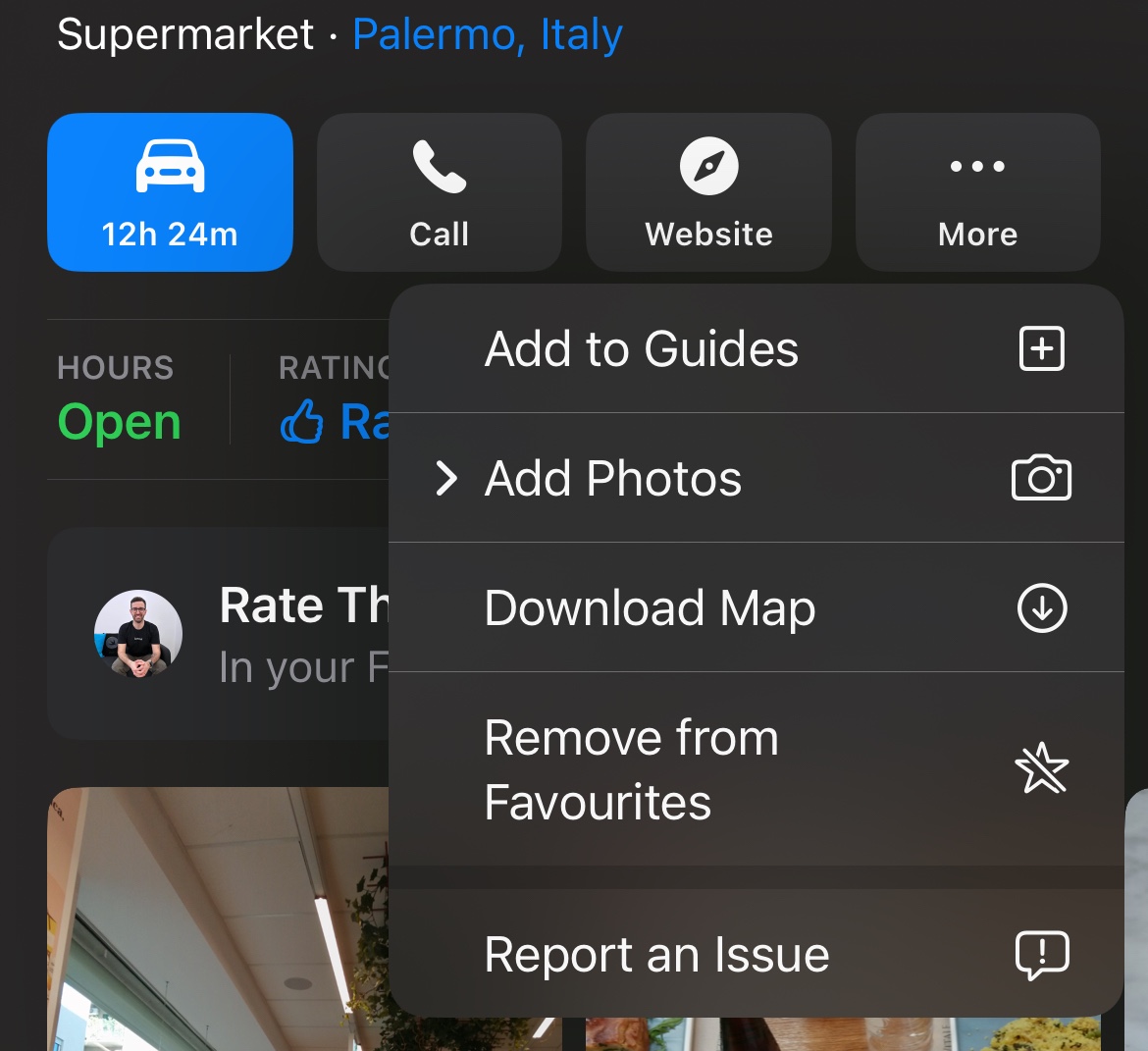Image resolution: width=1148 pixels, height=1051 pixels.
Task: Report an Issue with this place
Action: (x=756, y=954)
